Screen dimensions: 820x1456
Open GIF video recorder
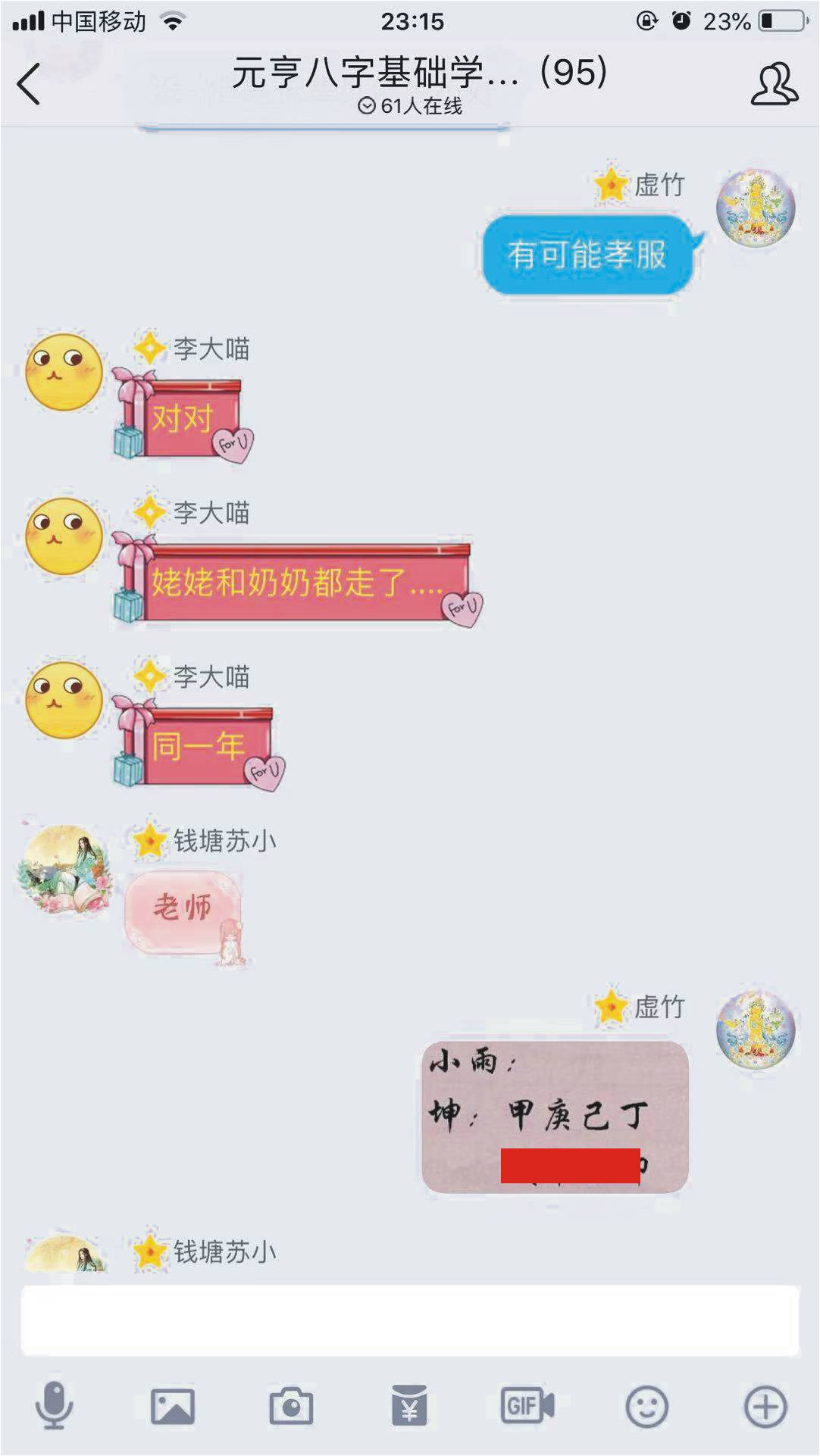pos(527,1407)
